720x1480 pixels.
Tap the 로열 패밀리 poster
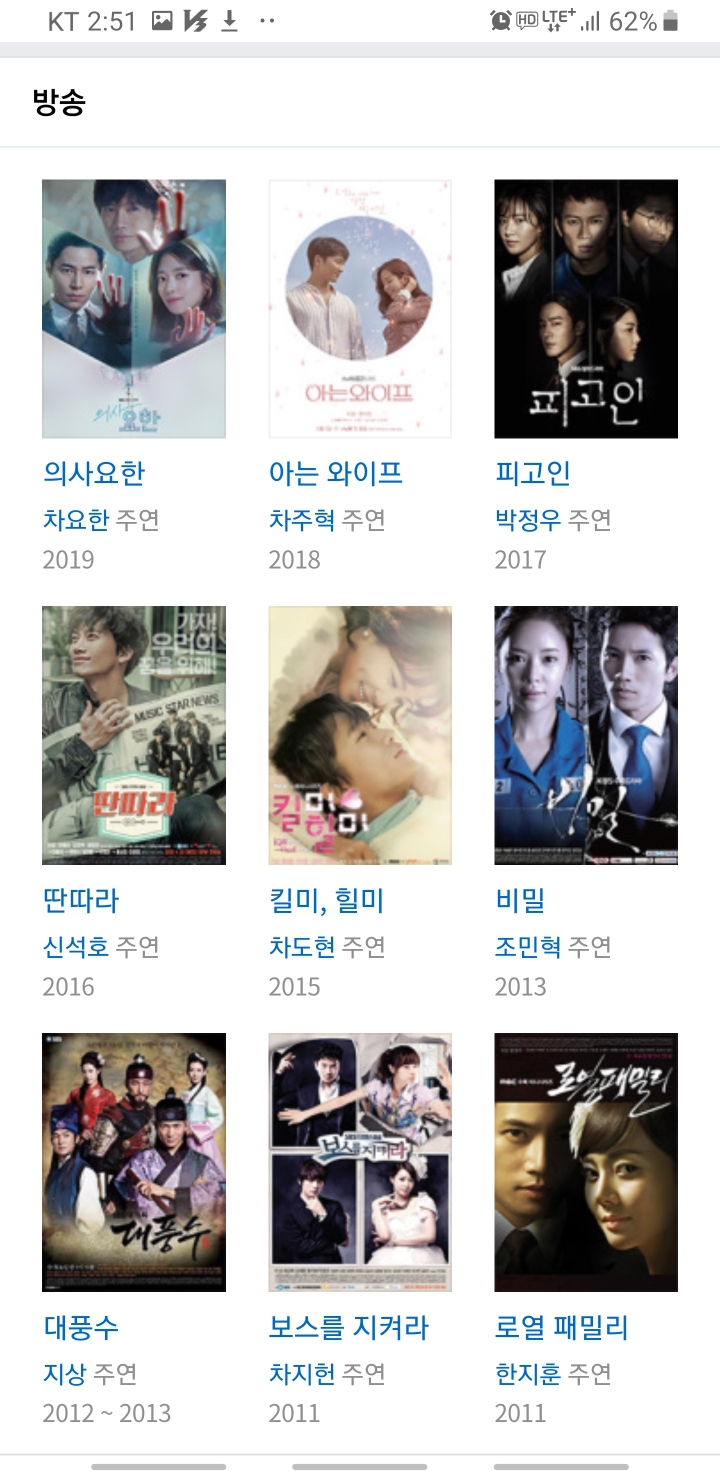tap(585, 1161)
